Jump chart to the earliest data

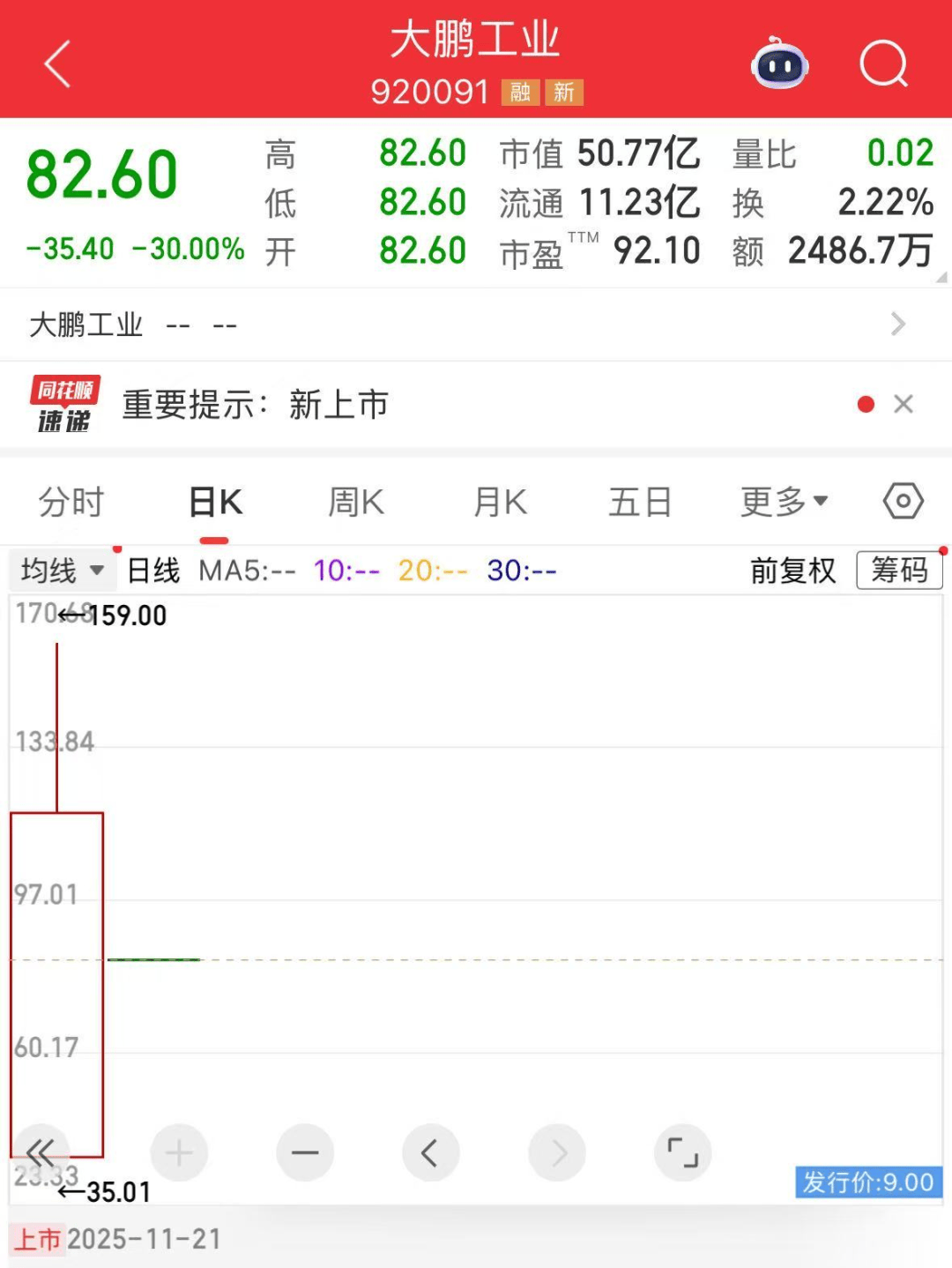(x=41, y=1152)
